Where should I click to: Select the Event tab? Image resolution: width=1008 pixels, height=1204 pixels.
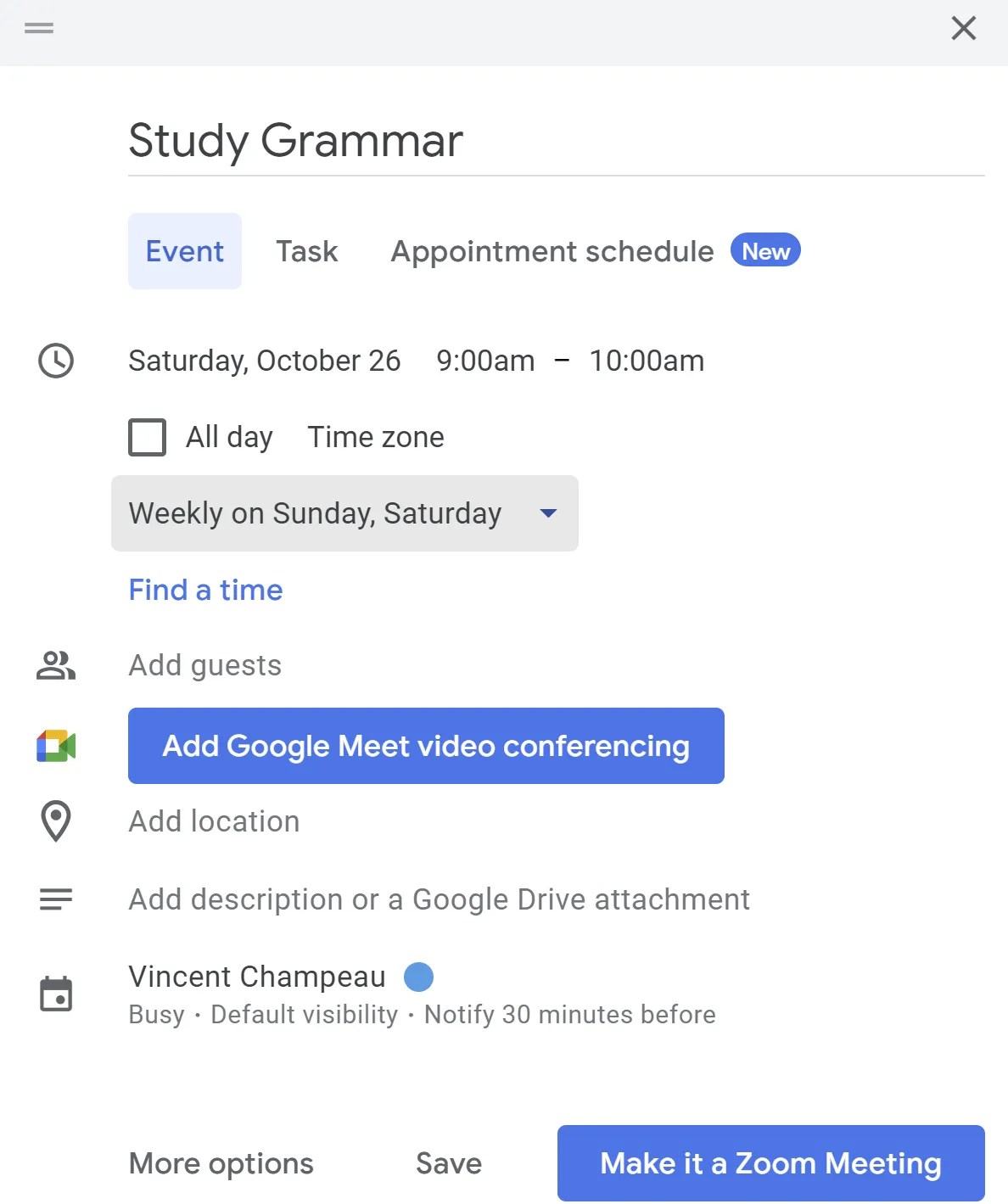185,251
